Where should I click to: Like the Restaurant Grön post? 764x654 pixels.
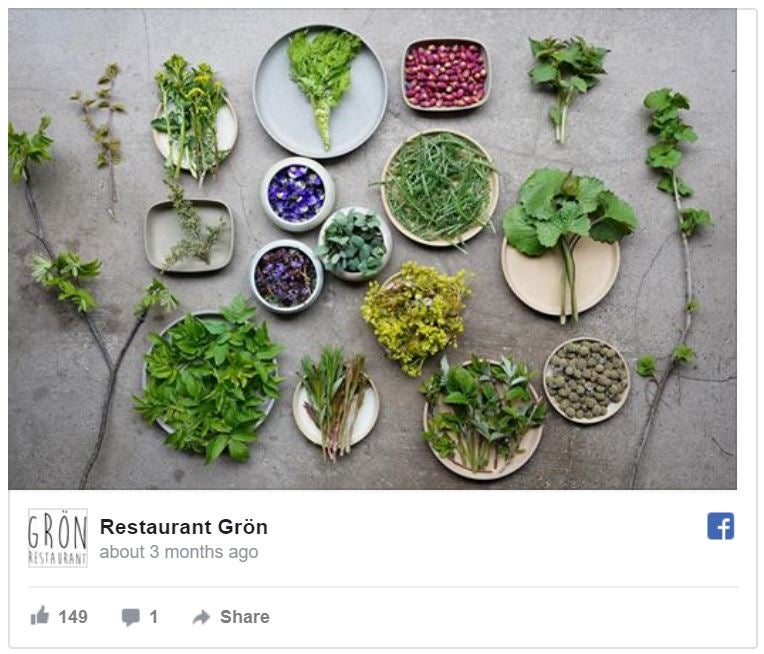pos(59,617)
